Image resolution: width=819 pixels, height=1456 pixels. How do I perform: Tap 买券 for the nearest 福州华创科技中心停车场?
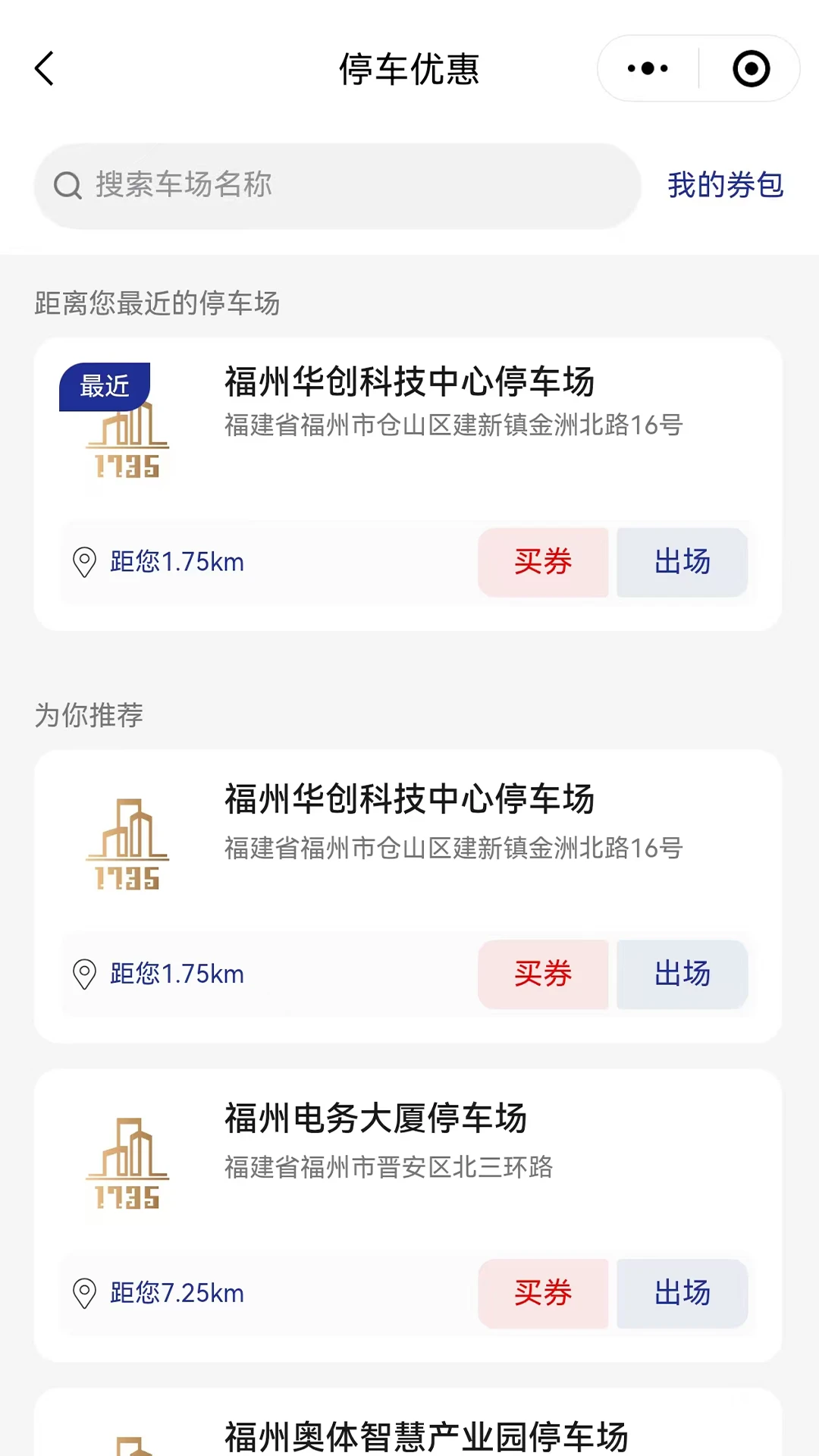click(x=543, y=562)
